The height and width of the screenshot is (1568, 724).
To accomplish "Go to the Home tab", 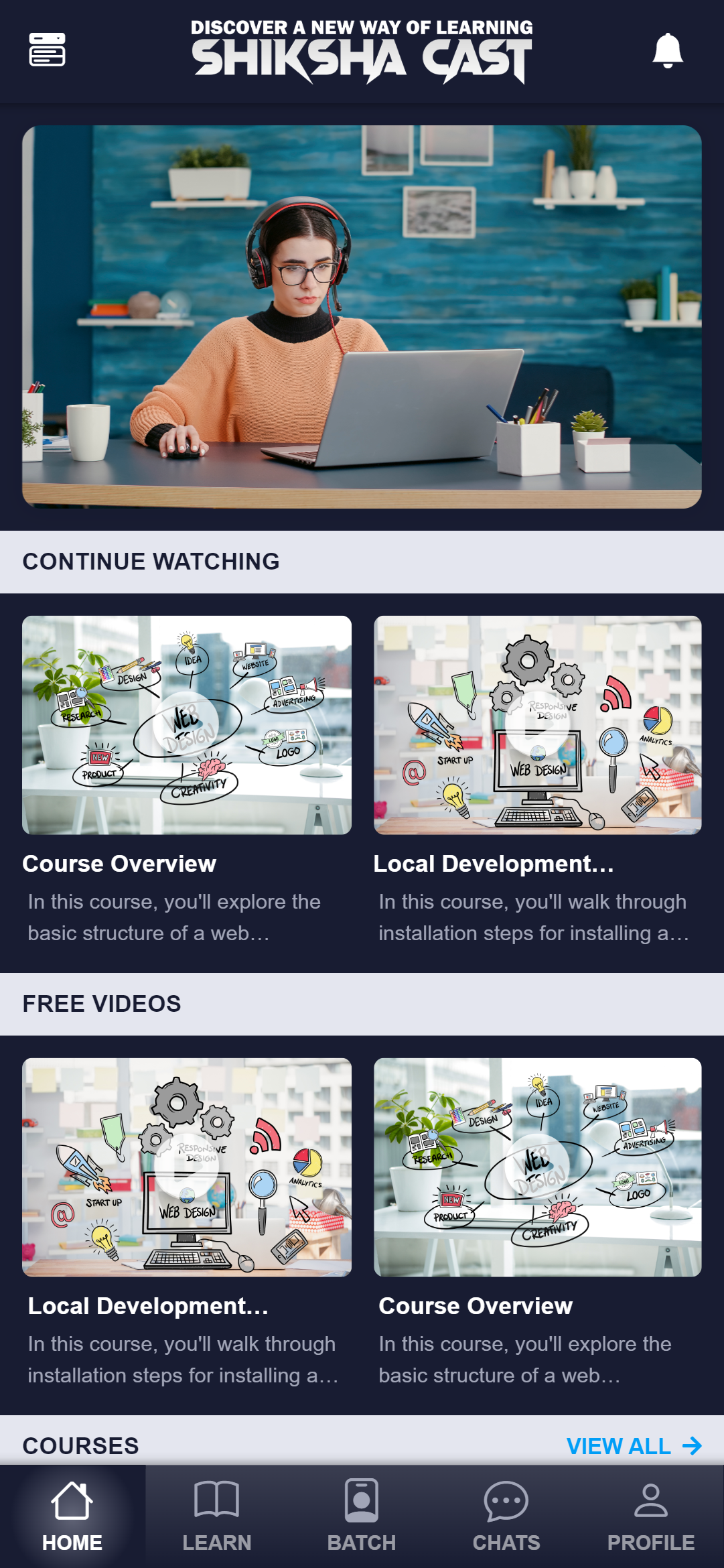I will [72, 1516].
